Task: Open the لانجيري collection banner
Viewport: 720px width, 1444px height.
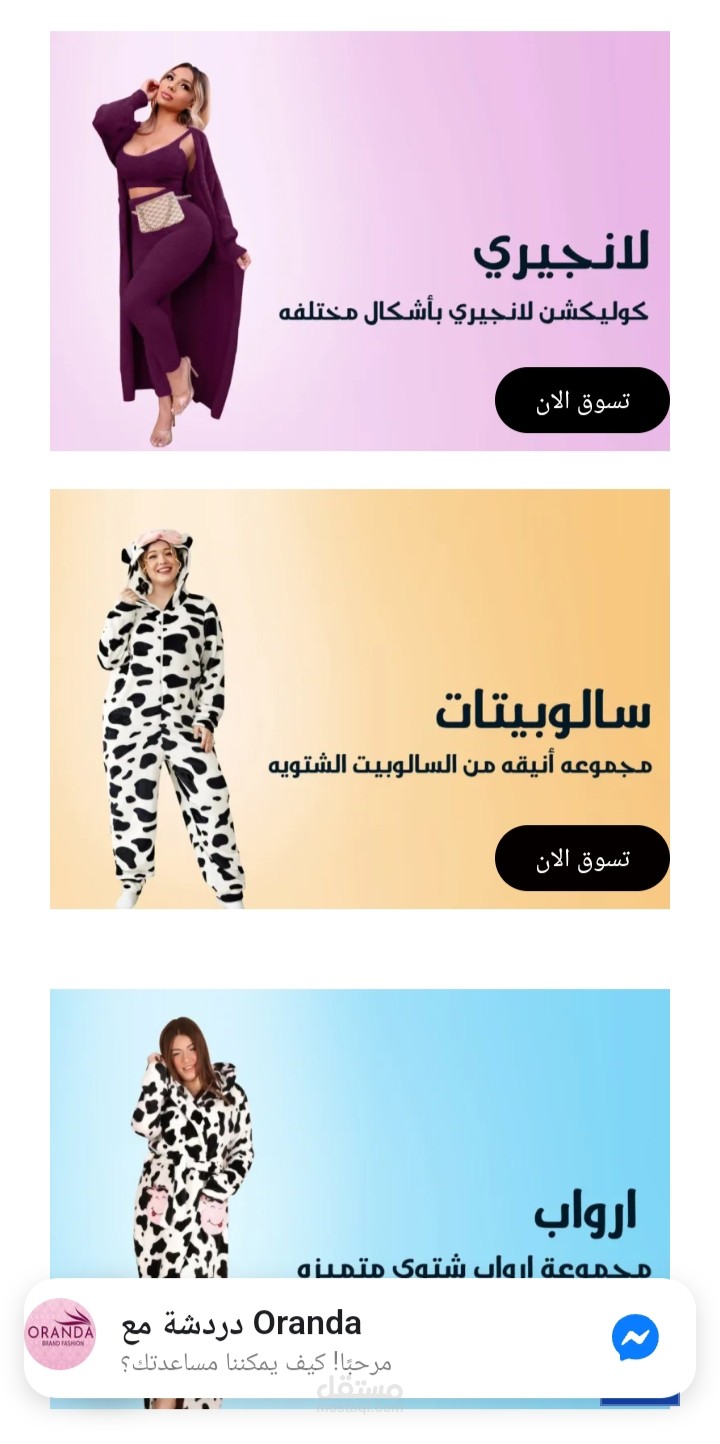Action: pyautogui.click(x=360, y=241)
